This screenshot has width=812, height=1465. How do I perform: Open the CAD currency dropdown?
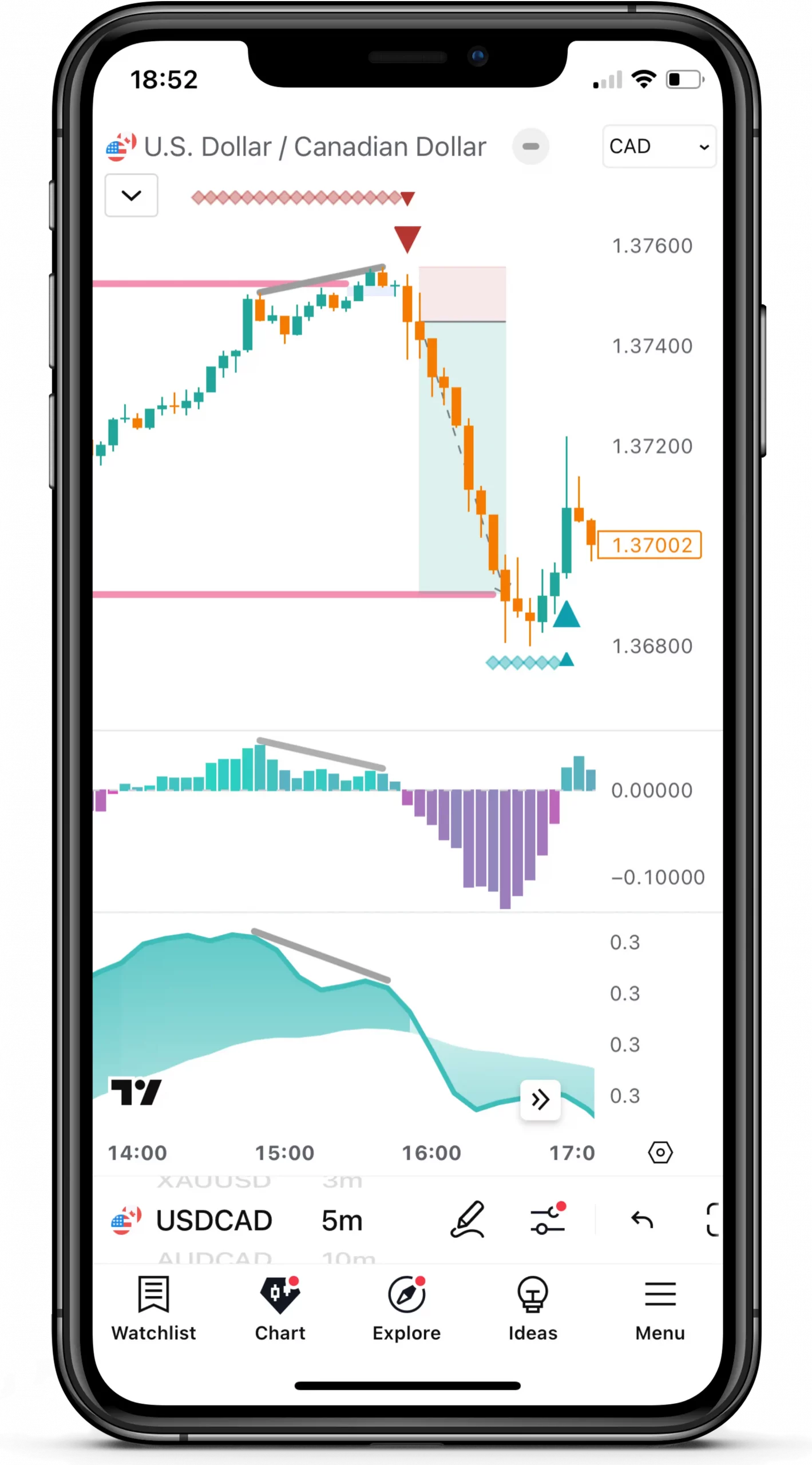tap(659, 146)
